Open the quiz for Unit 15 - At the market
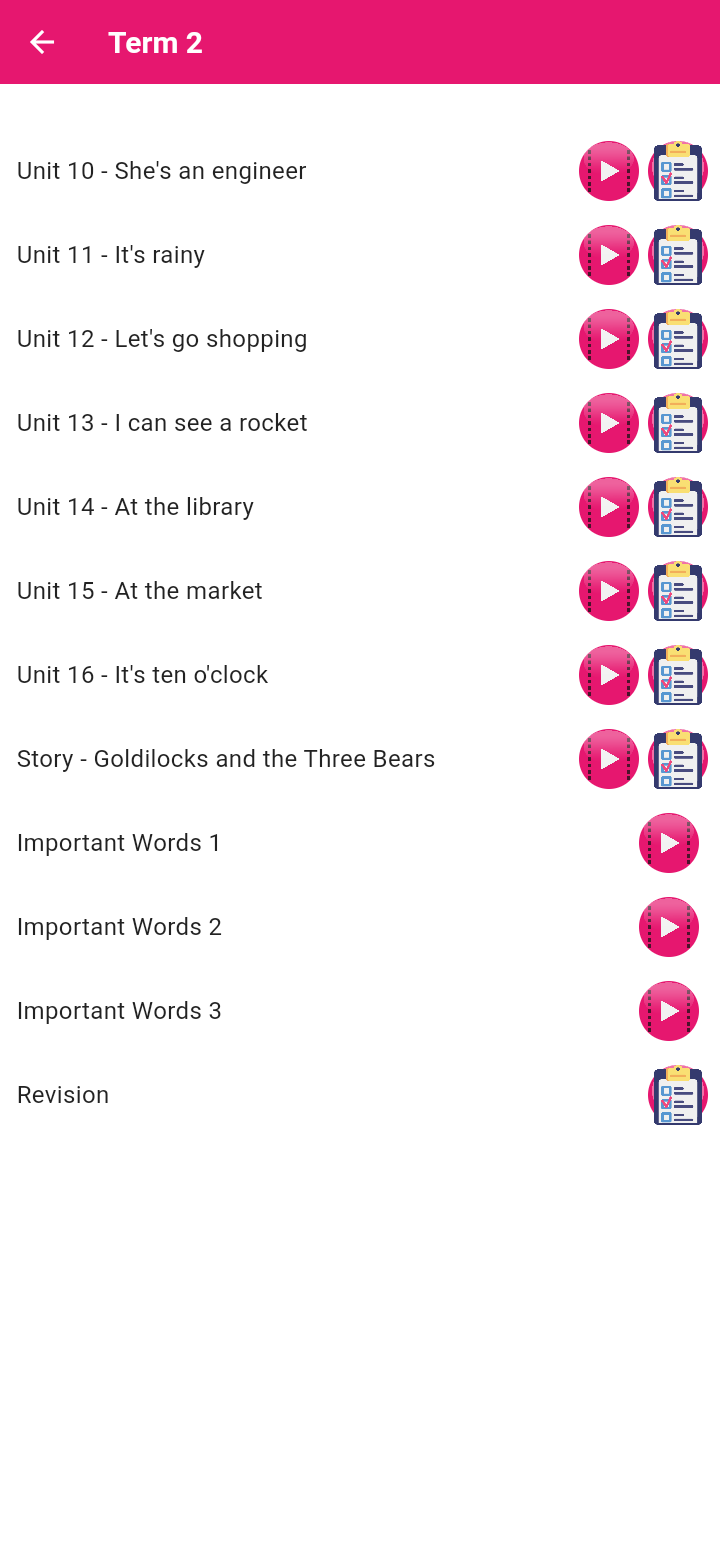The width and height of the screenshot is (720, 1560). point(678,590)
